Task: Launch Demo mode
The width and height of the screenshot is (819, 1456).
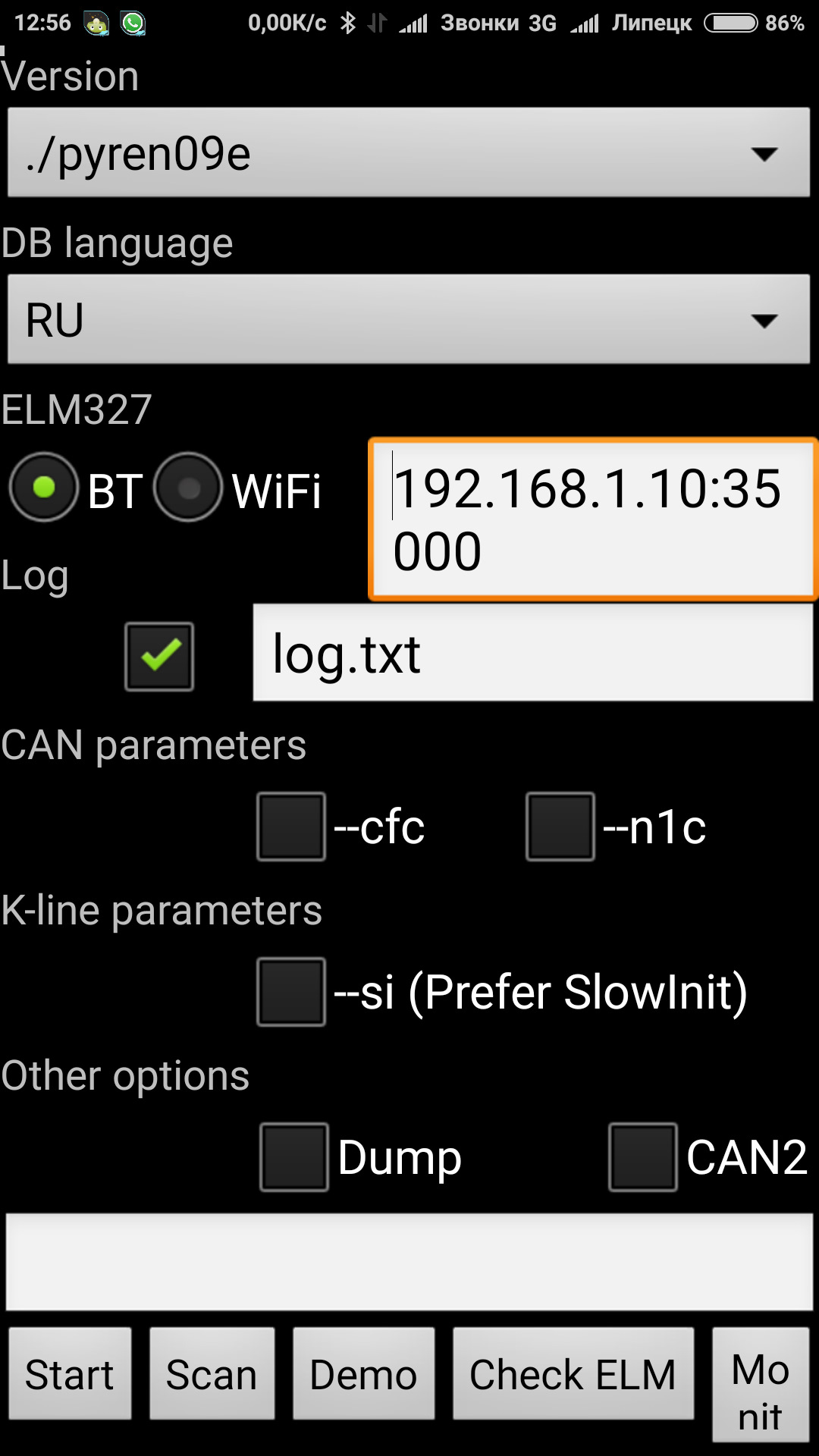Action: (x=363, y=1374)
